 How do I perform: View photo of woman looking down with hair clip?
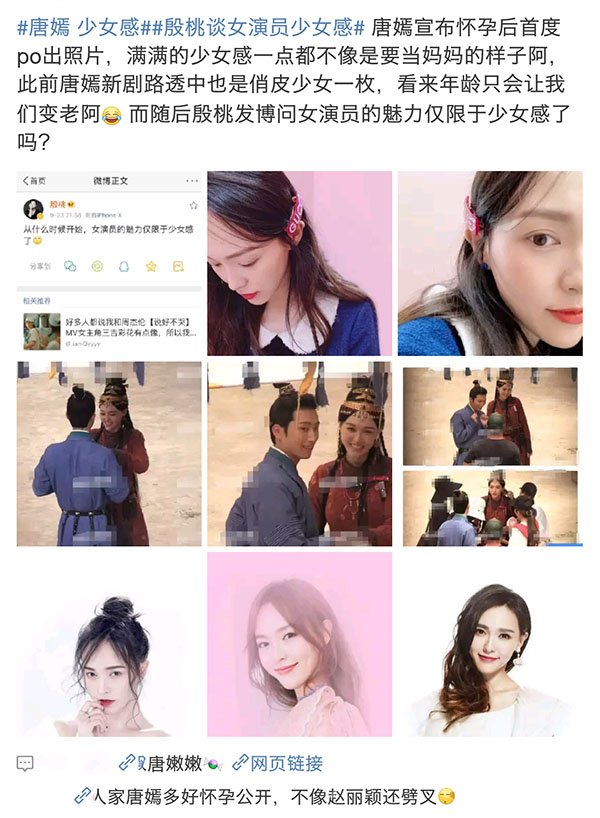click(299, 263)
